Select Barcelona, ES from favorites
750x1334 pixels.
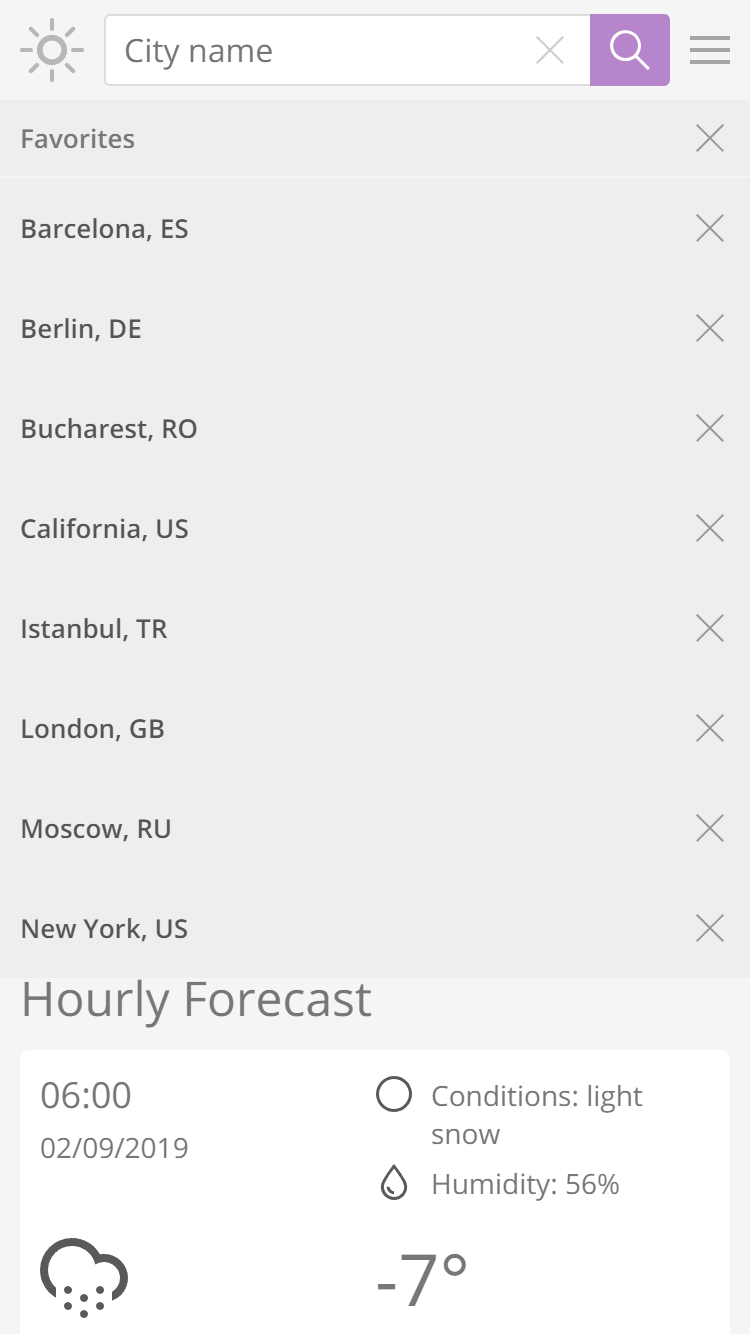[105, 229]
